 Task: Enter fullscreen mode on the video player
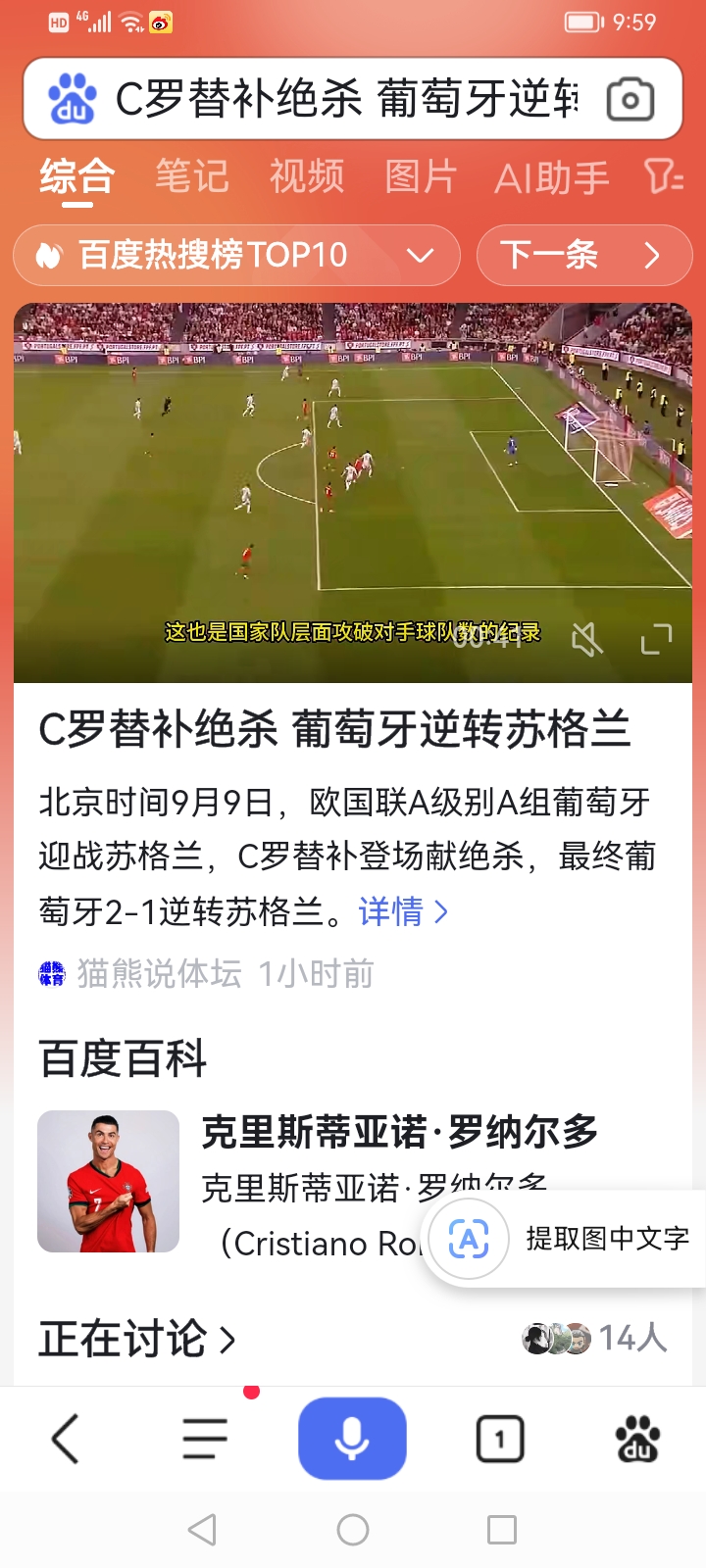[x=655, y=637]
